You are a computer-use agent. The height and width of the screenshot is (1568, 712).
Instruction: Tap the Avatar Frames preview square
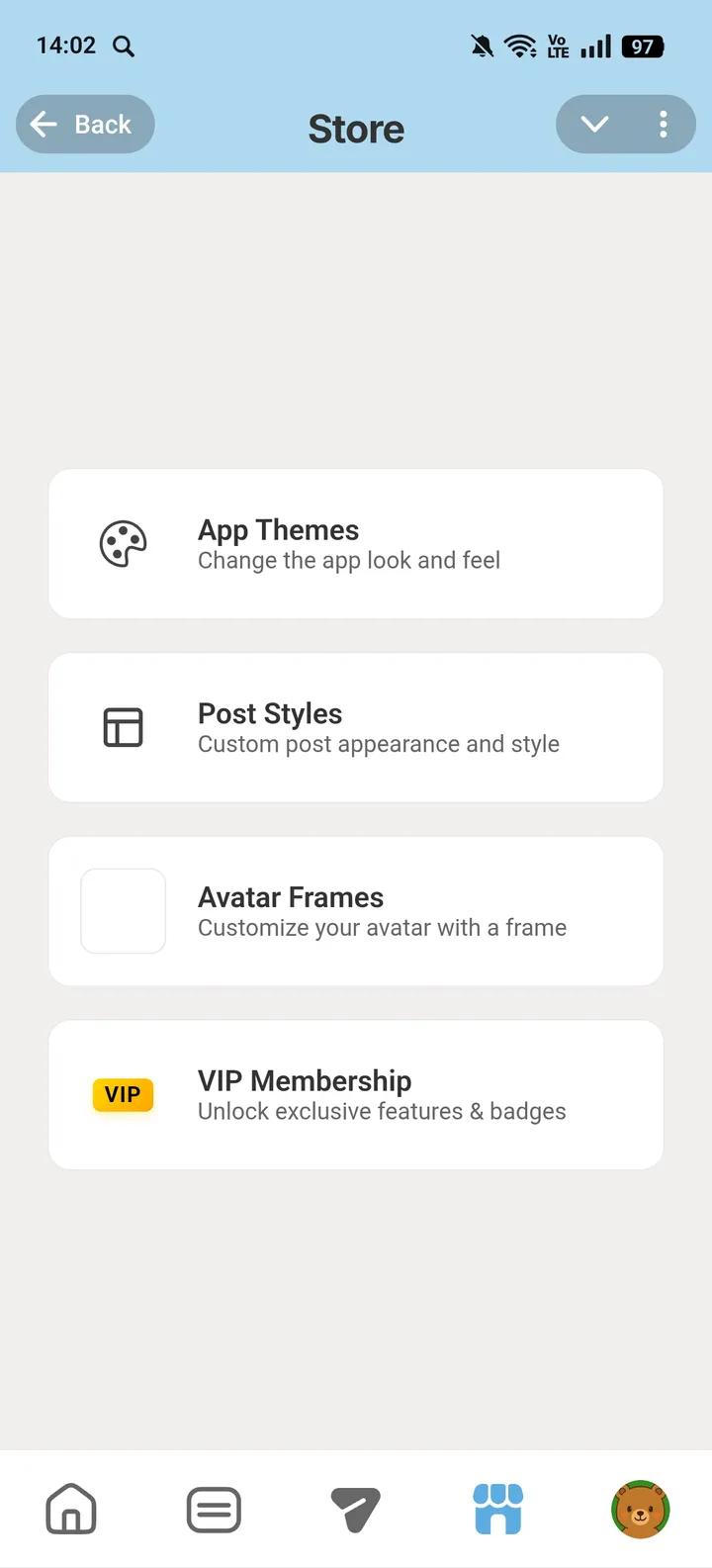[123, 911]
